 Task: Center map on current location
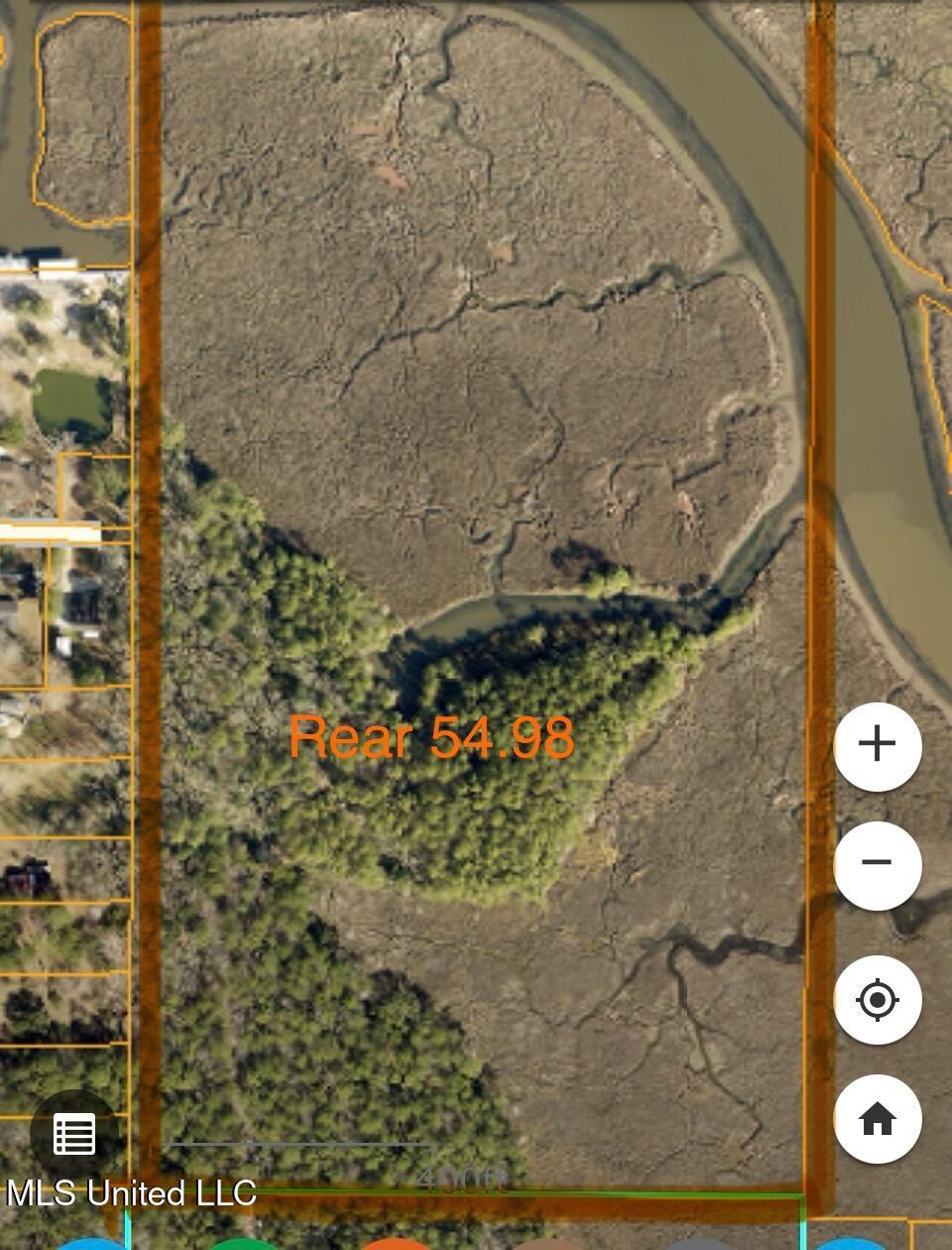878,1000
